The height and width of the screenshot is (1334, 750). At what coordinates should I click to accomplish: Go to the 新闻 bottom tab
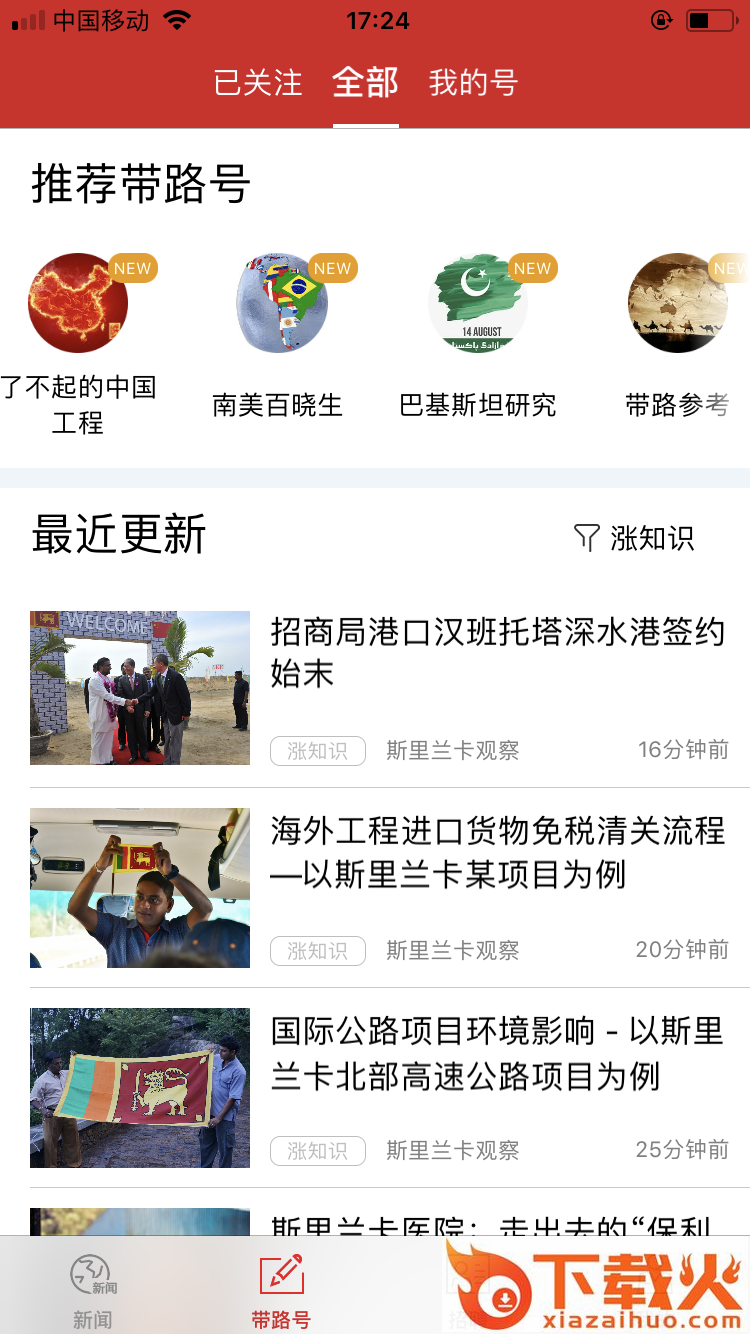tap(93, 1290)
